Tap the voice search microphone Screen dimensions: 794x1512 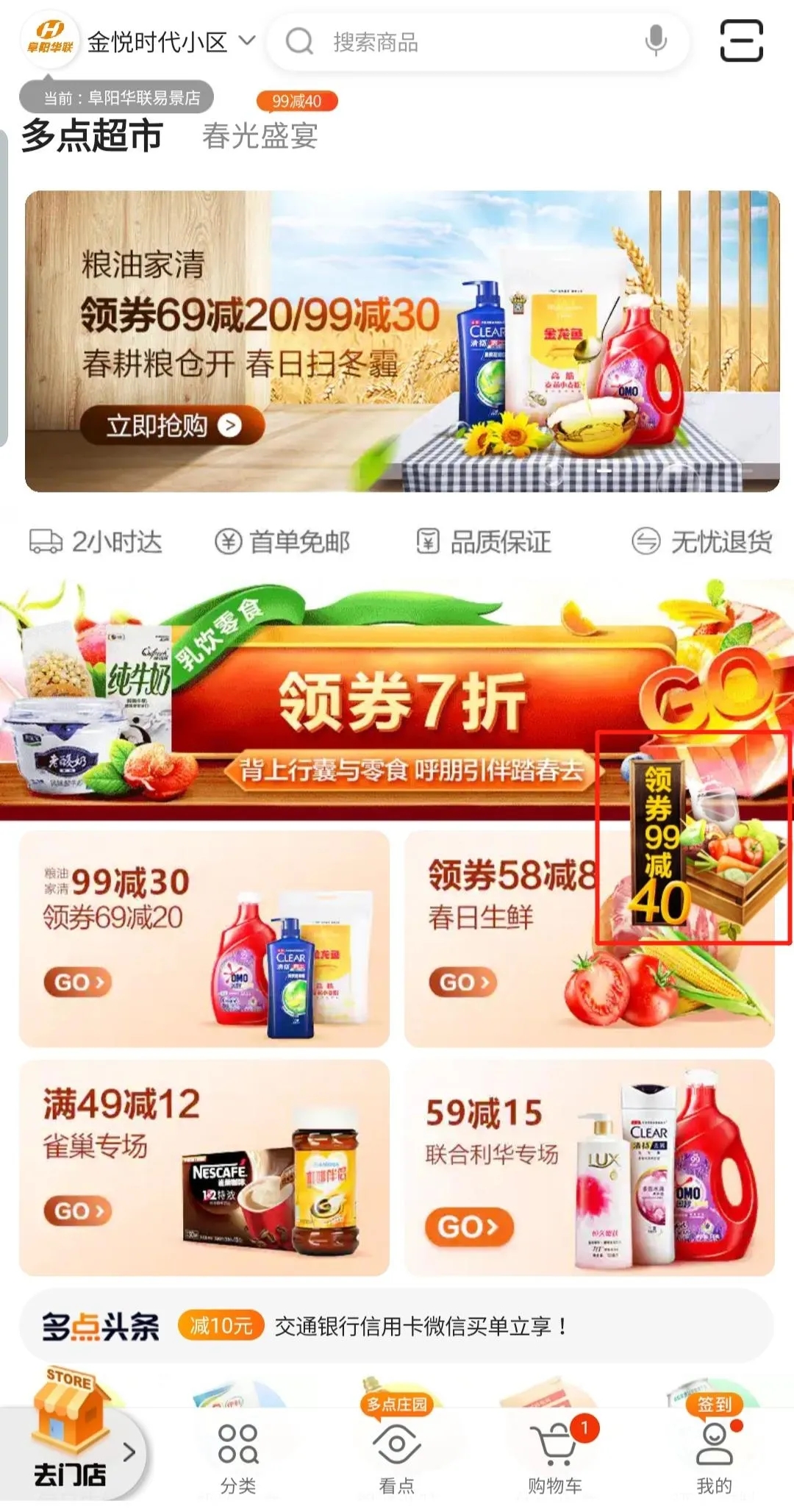click(x=655, y=40)
